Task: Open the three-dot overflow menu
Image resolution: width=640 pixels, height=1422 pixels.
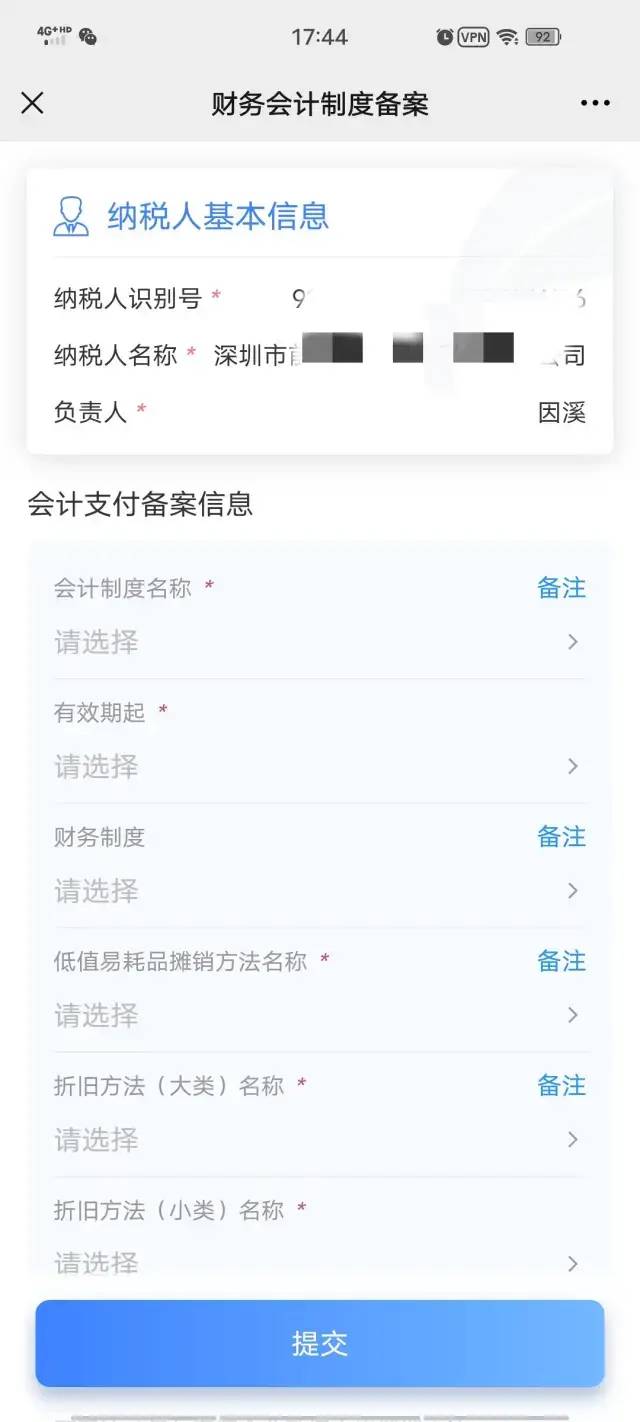Action: (x=595, y=103)
